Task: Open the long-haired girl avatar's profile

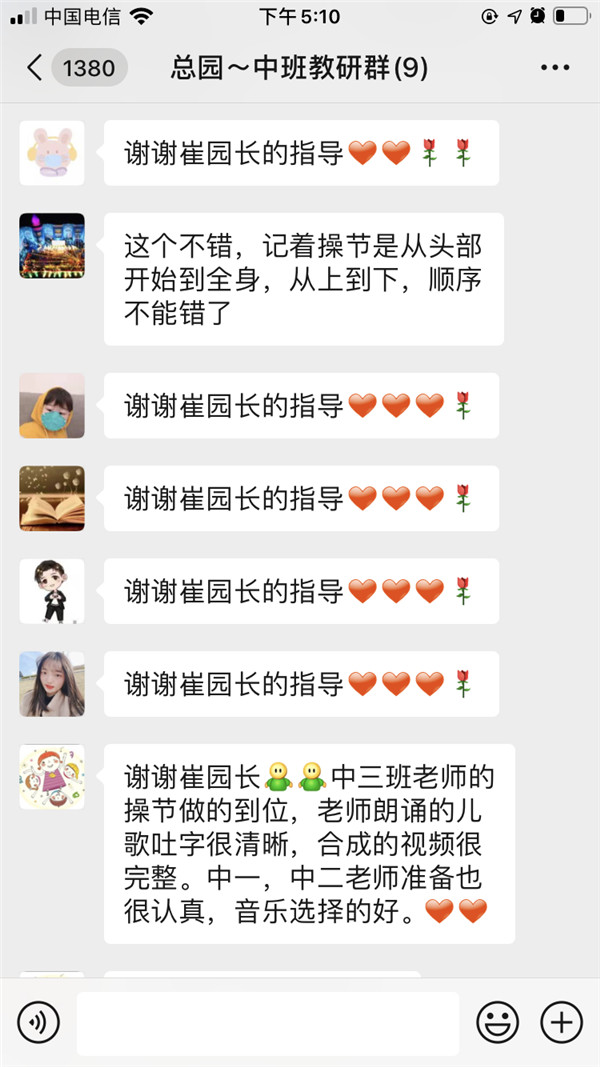Action: pyautogui.click(x=52, y=684)
